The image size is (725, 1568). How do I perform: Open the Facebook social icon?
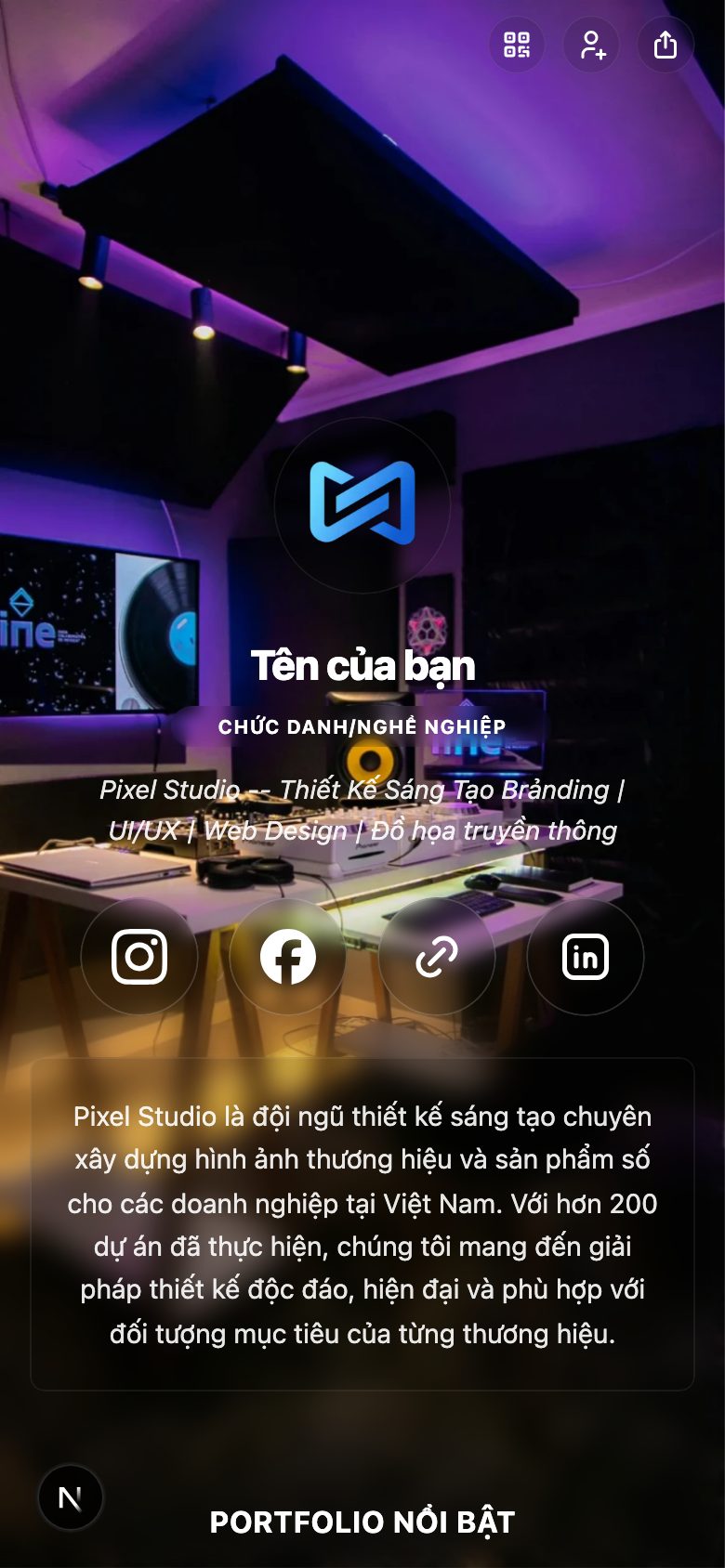[x=288, y=957]
